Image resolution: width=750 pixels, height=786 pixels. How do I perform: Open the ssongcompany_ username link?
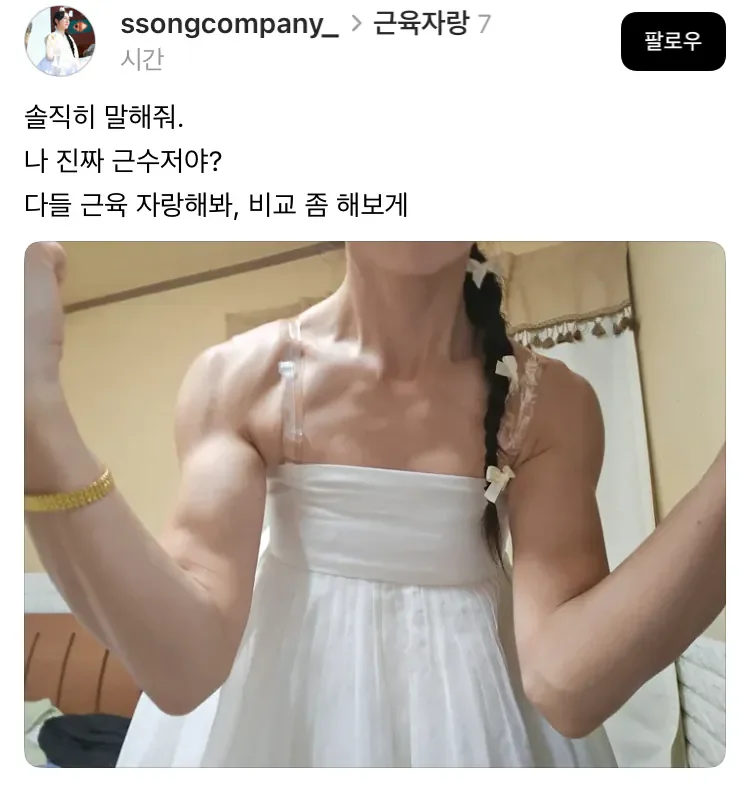[229, 25]
